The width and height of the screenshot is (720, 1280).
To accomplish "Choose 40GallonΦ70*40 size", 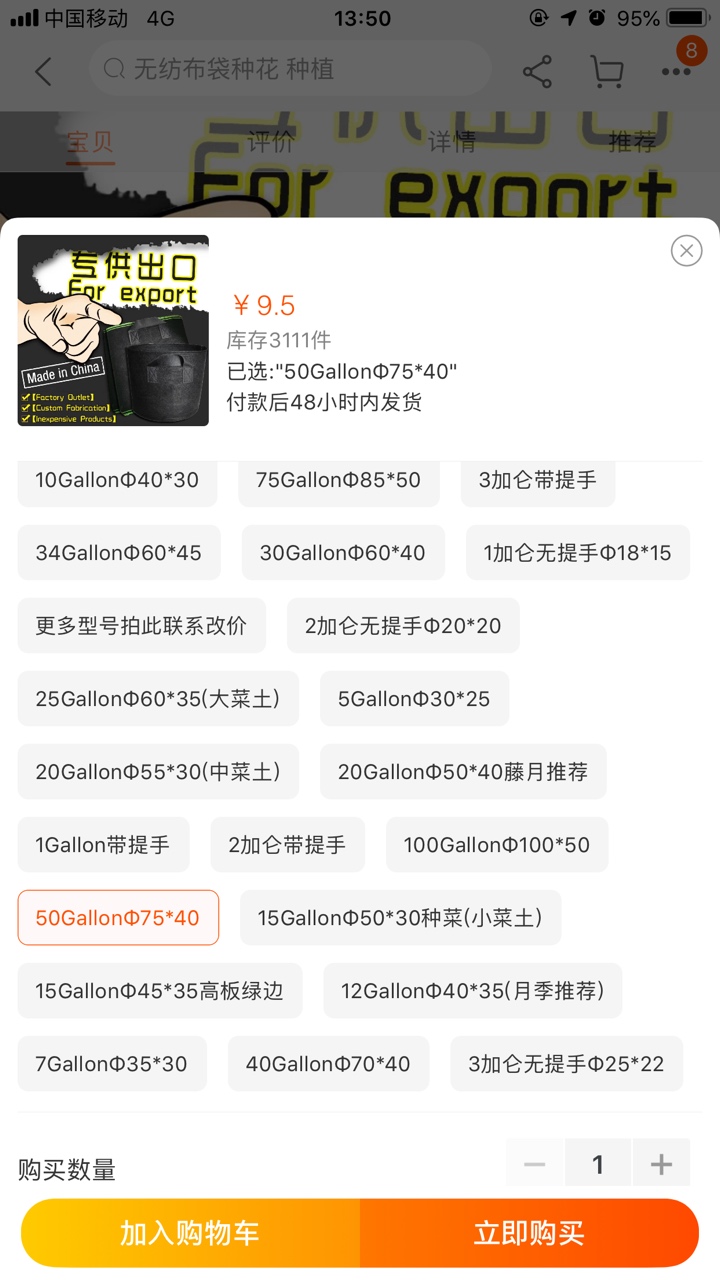I will pos(328,1064).
